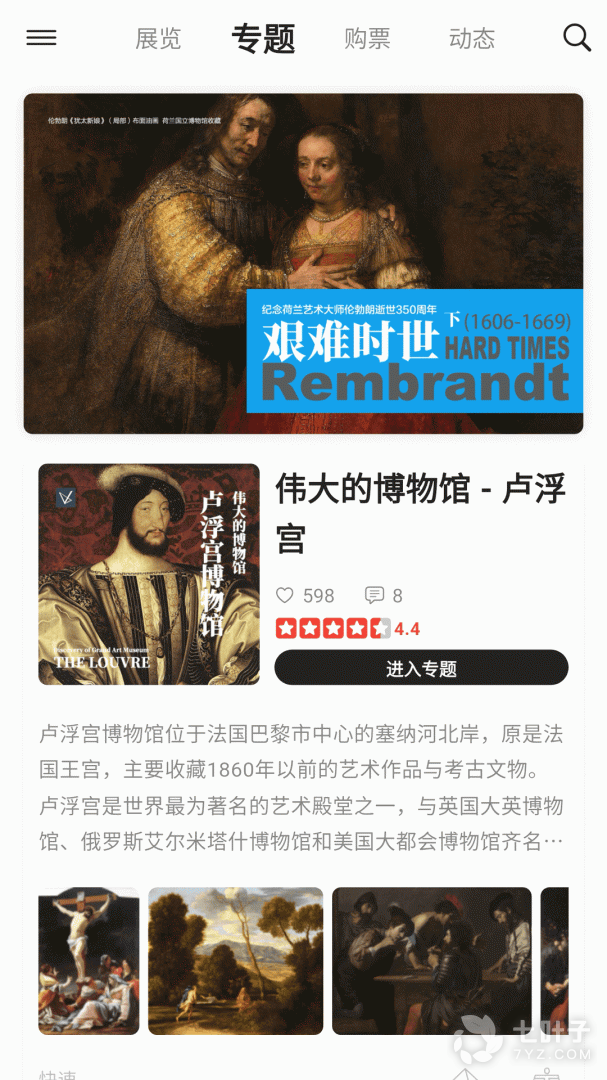View the crucifixion painting thumbnail

(x=89, y=961)
